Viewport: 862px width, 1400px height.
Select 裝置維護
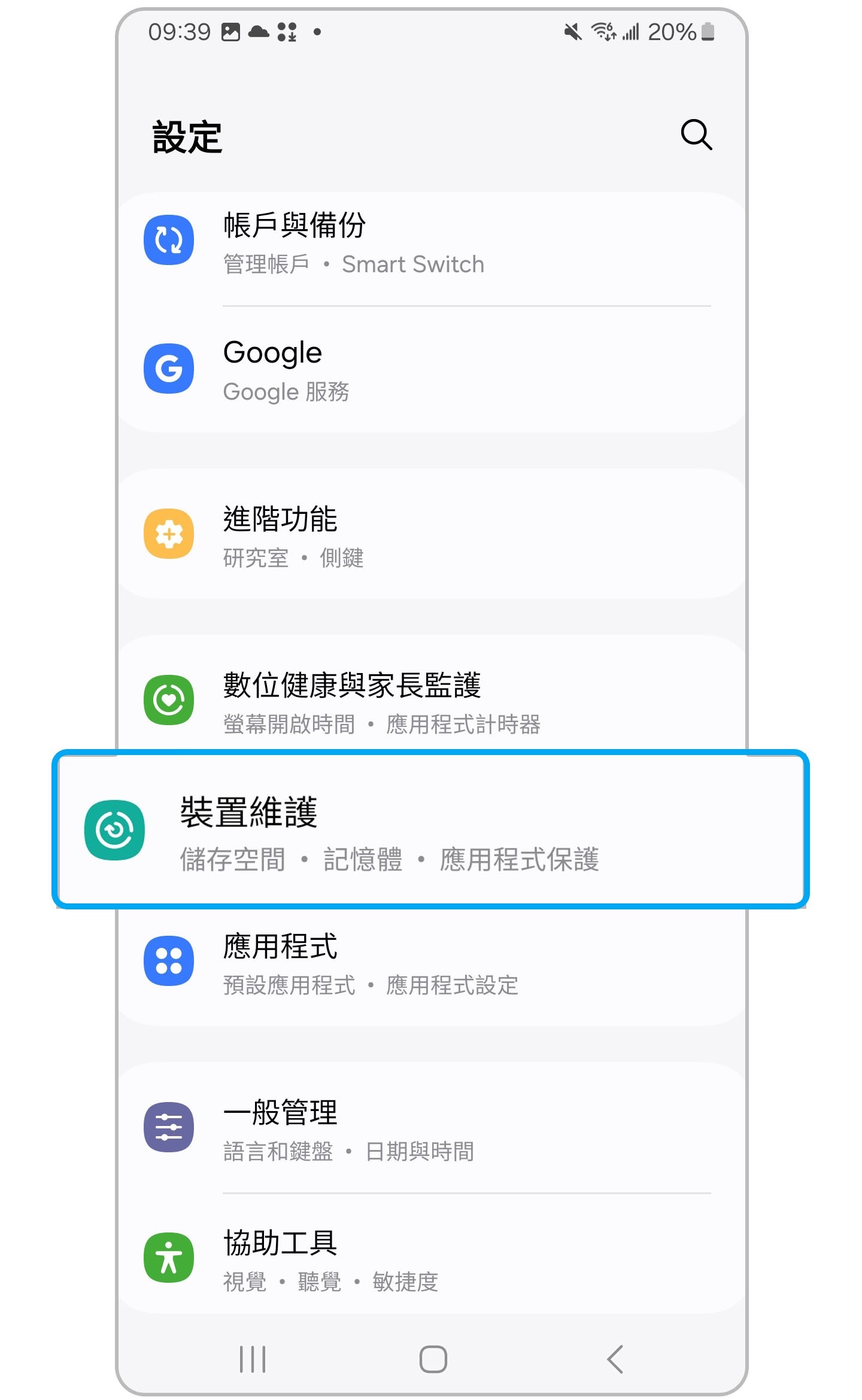tap(431, 830)
